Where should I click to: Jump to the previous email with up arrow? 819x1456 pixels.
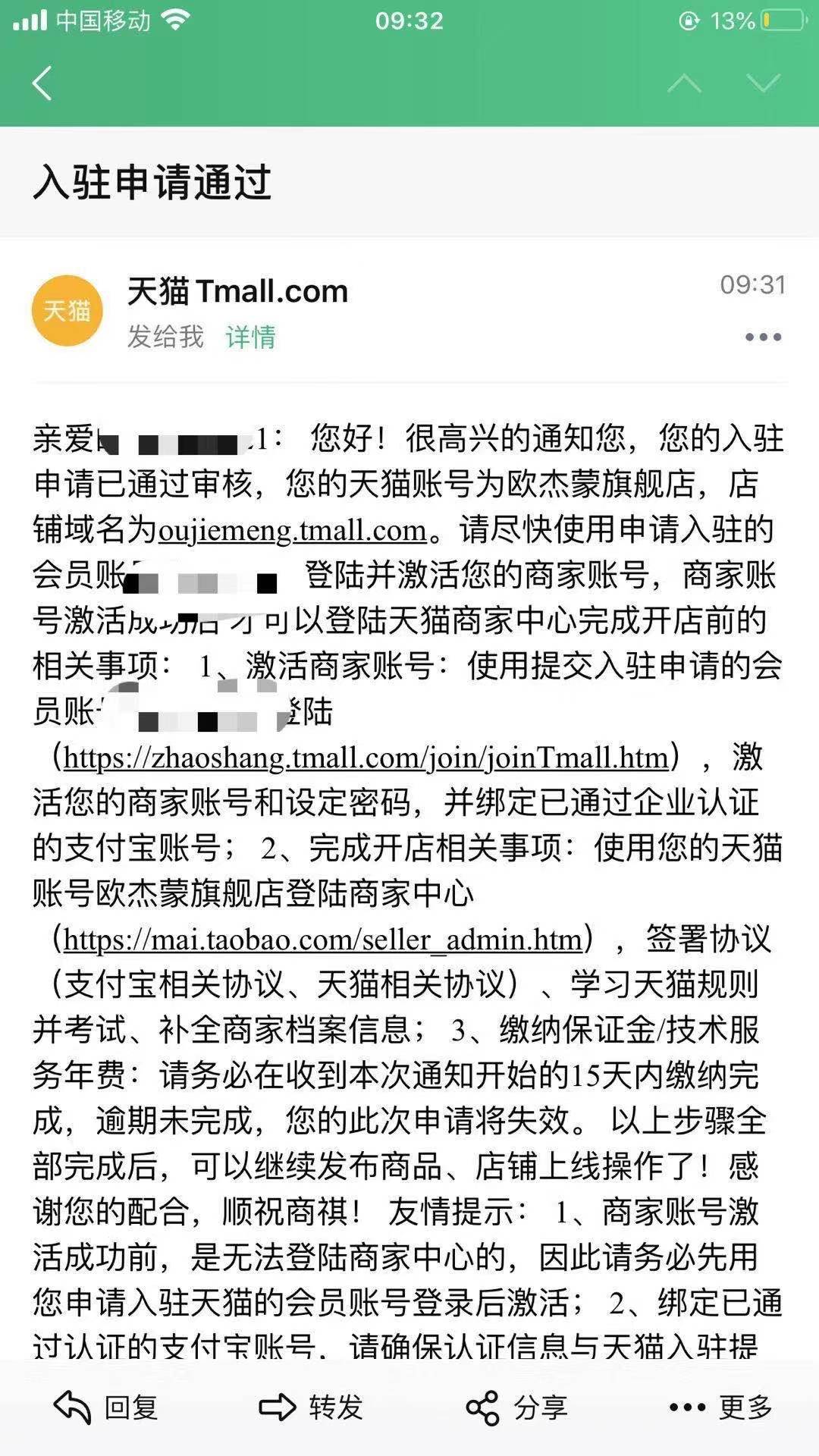point(684,83)
